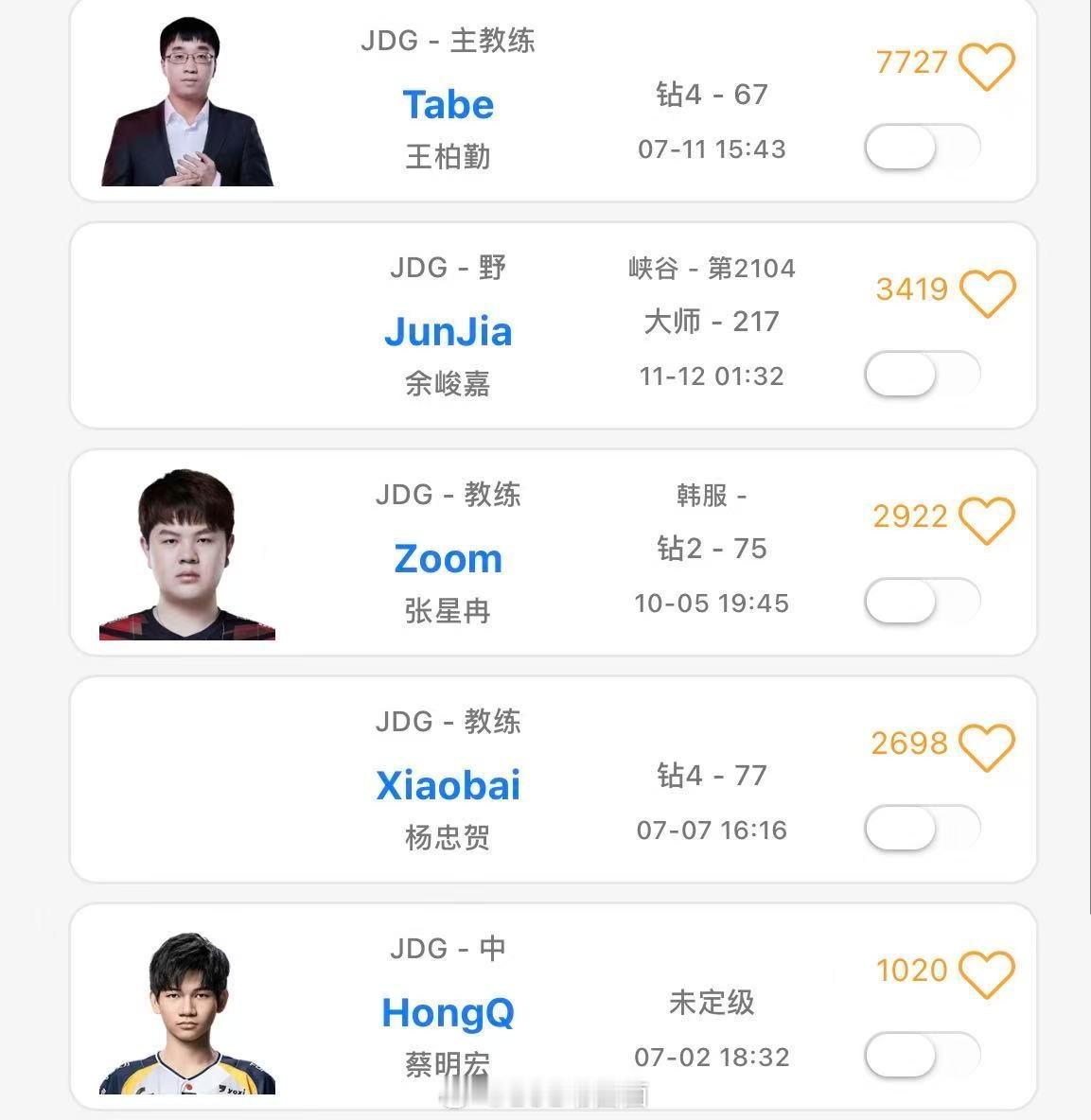Open Tabe's player profile link

[449, 105]
